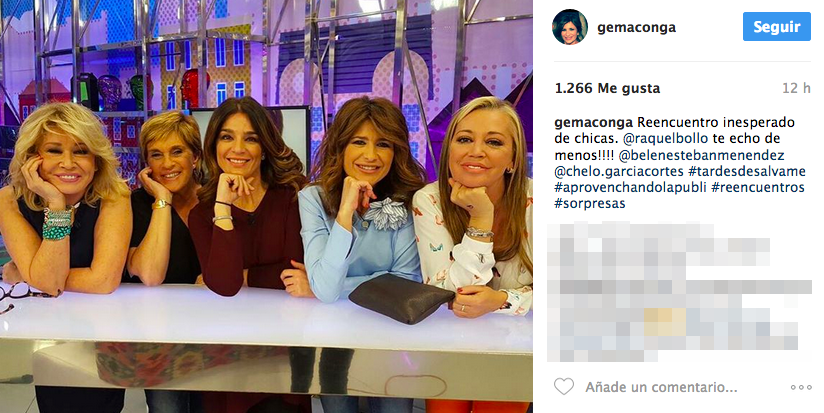Viewport: 824px width, 413px height.
Task: Follow gemaconga with the Seguir button
Action: (x=776, y=27)
